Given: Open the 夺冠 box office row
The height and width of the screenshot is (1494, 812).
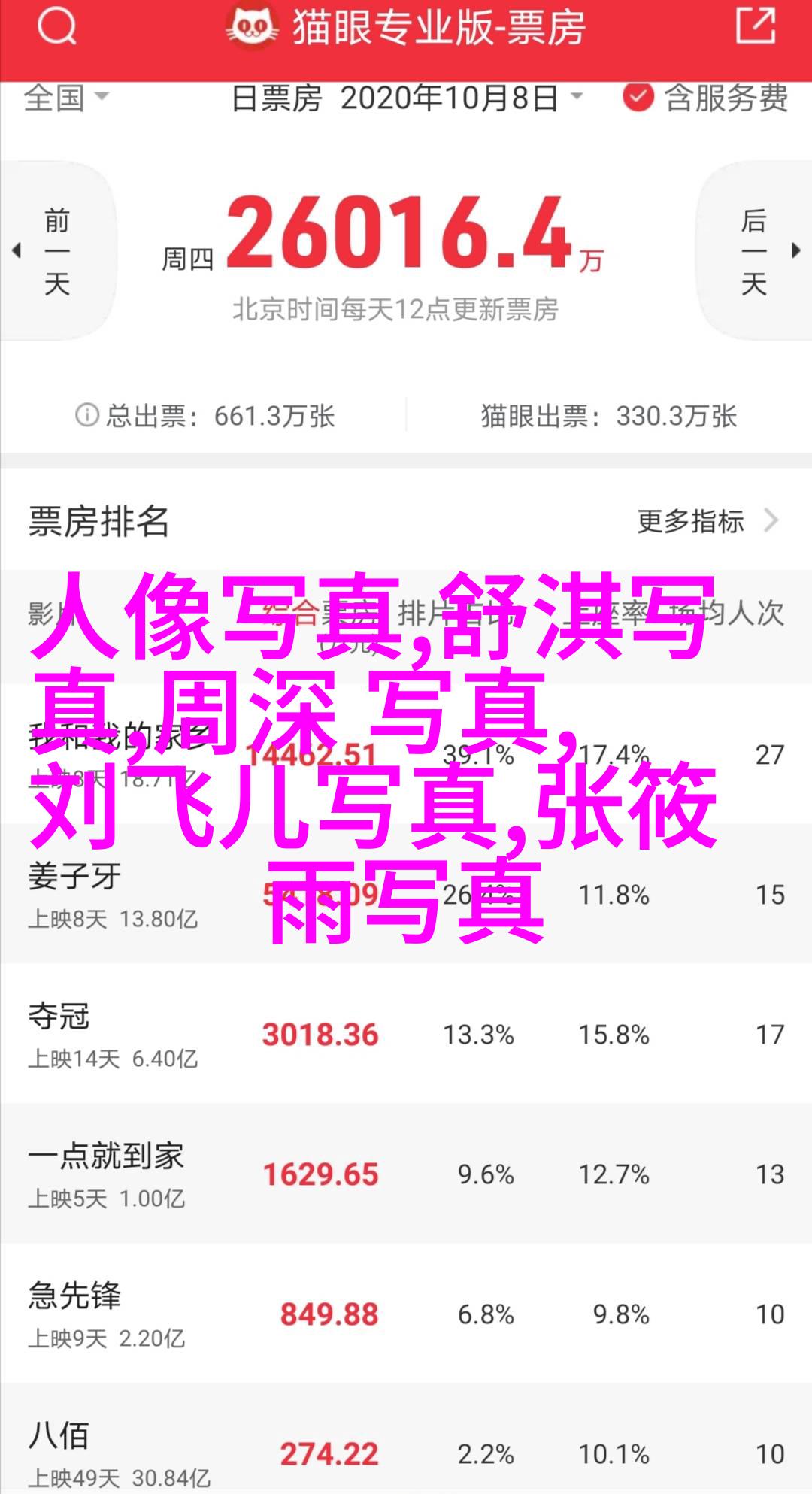Looking at the screenshot, I should pyautogui.click(x=406, y=1035).
